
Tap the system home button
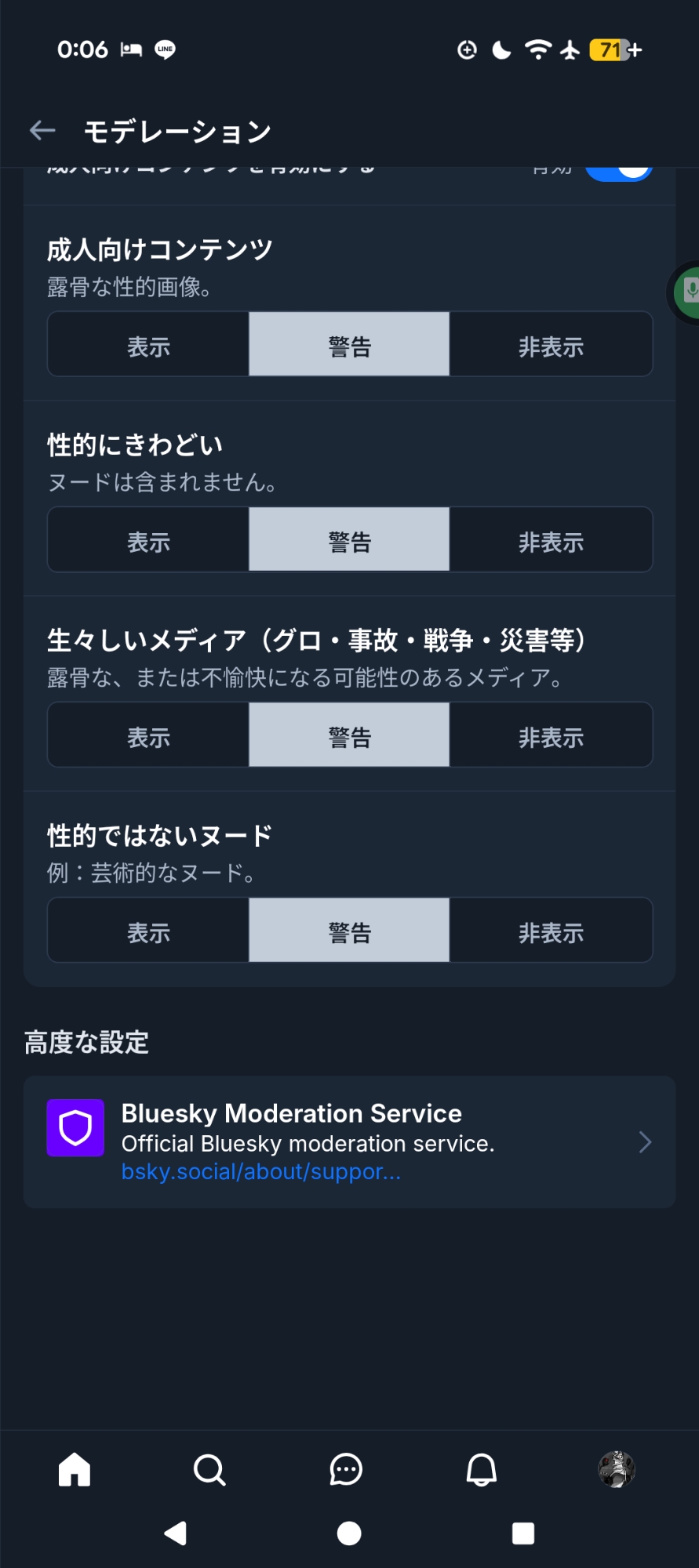(x=349, y=1534)
